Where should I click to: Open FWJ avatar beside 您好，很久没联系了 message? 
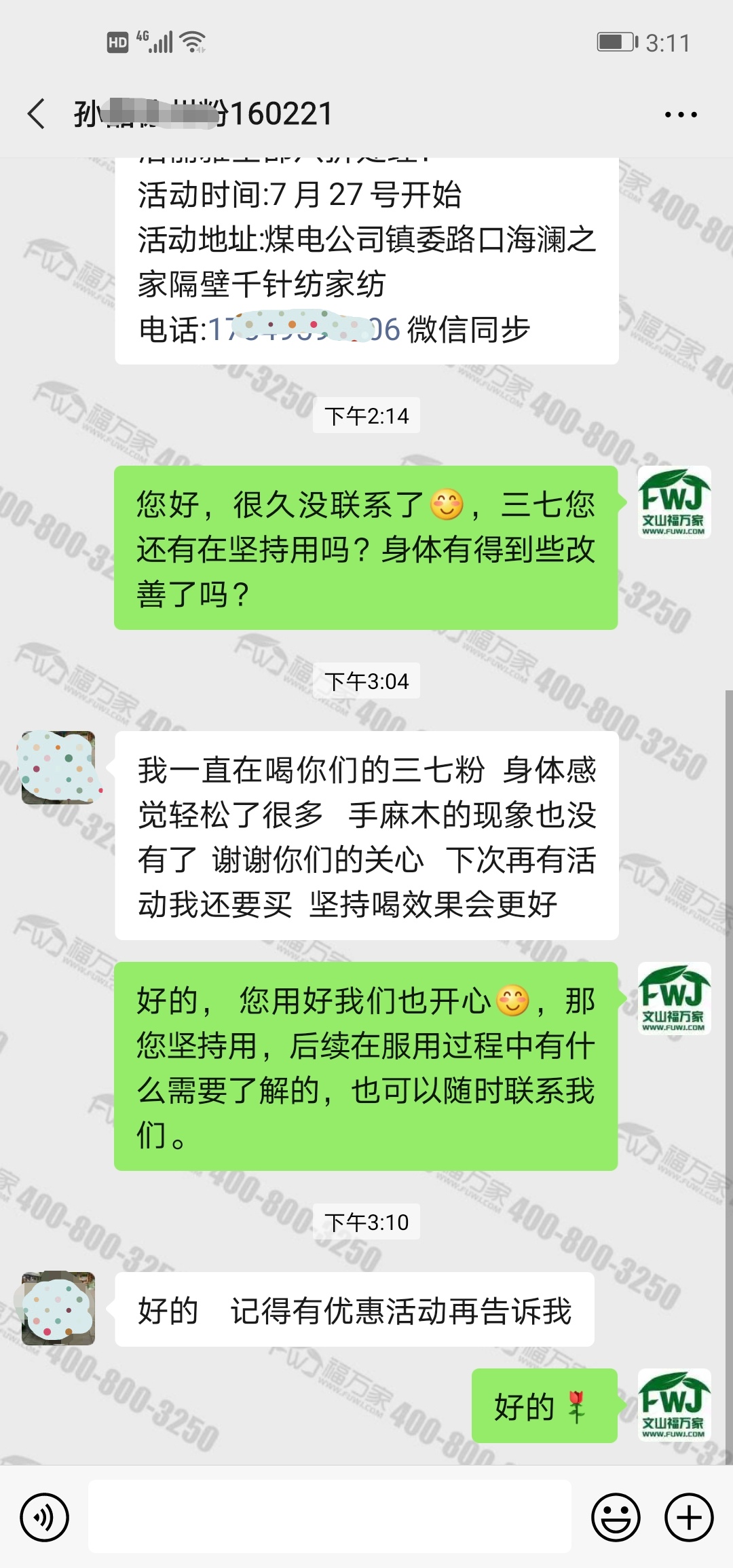[674, 502]
